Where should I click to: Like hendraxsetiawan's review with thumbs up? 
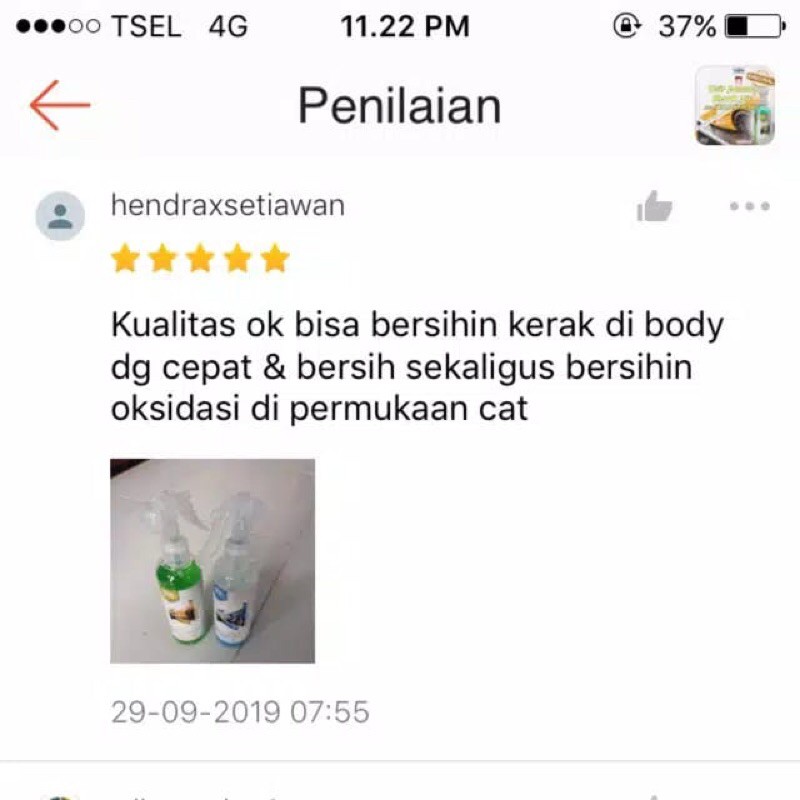(654, 207)
